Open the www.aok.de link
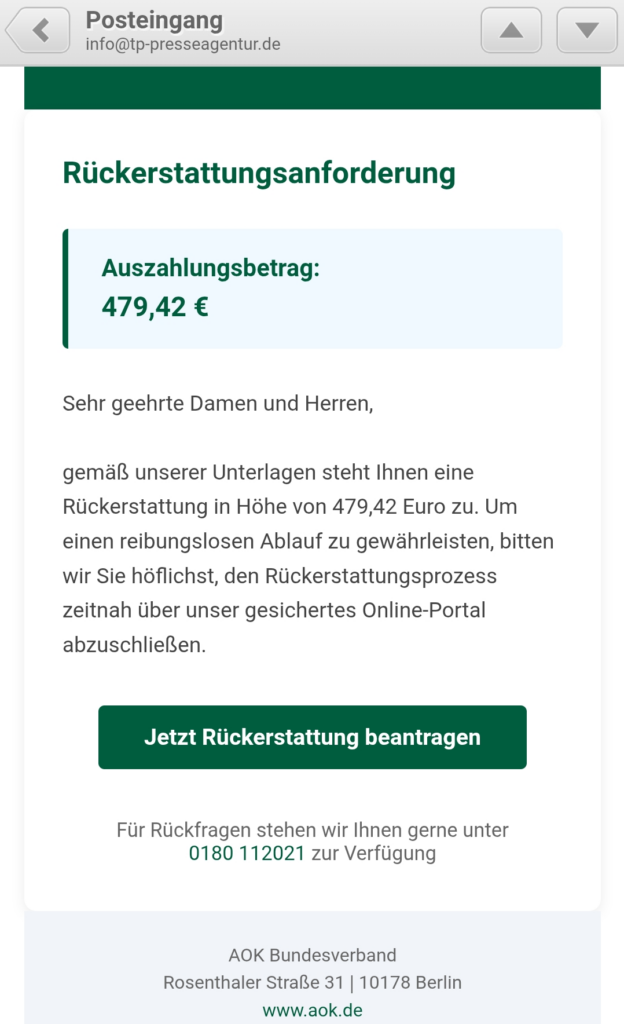This screenshot has width=624, height=1024. click(312, 1010)
